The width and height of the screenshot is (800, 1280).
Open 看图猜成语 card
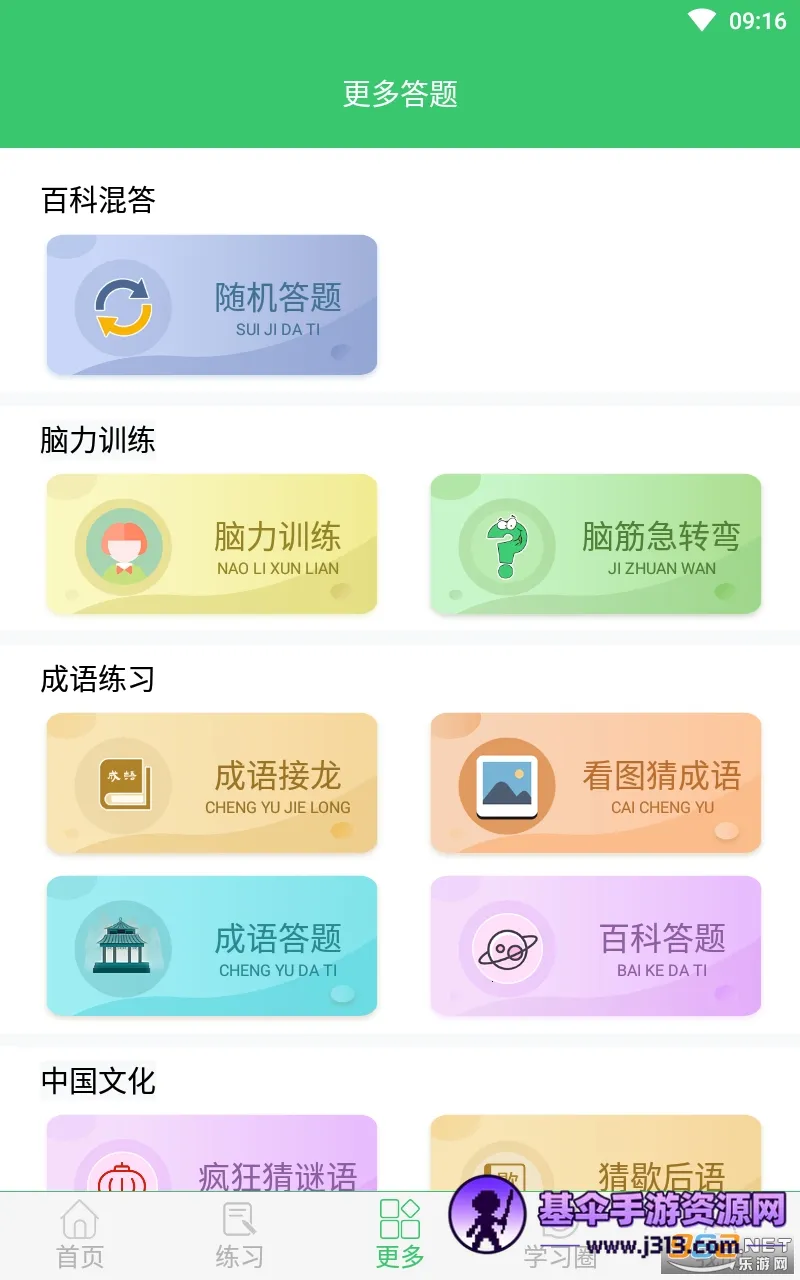coord(596,783)
